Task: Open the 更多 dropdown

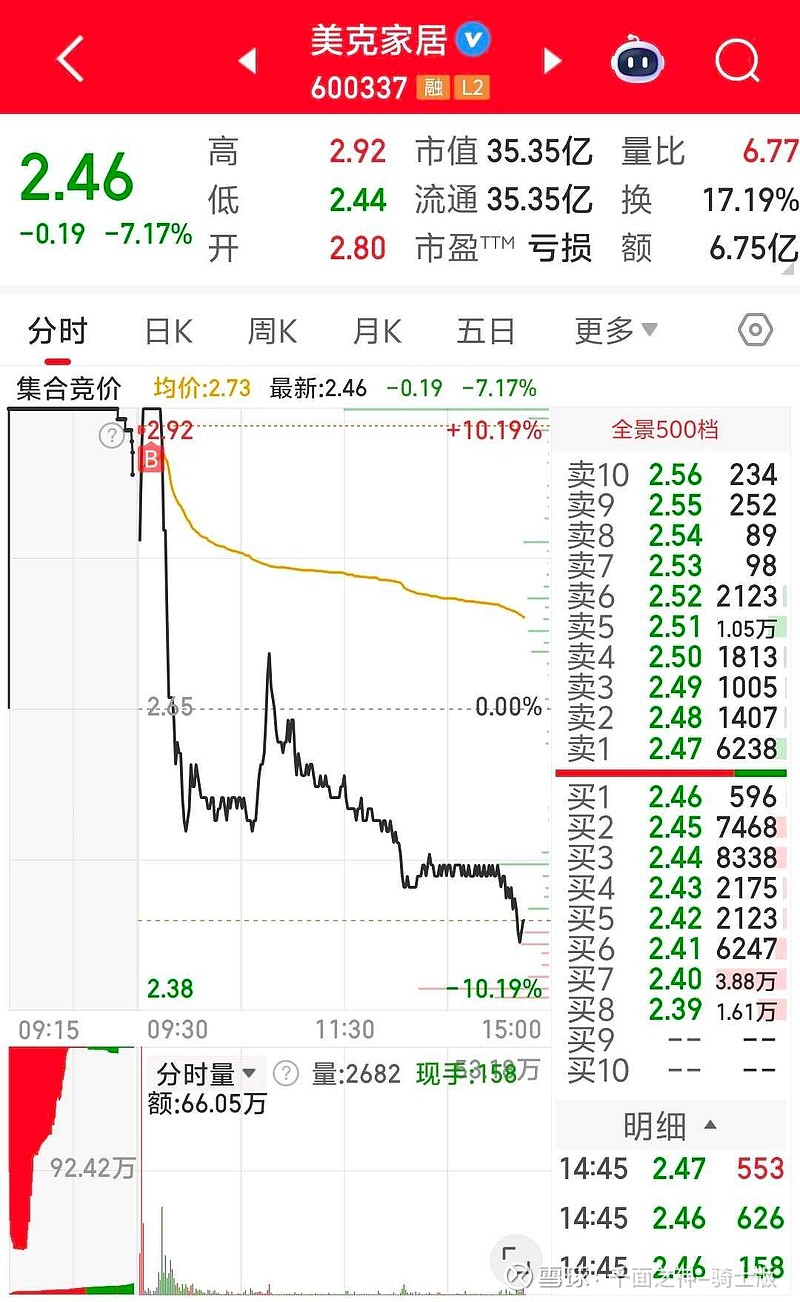Action: point(614,329)
